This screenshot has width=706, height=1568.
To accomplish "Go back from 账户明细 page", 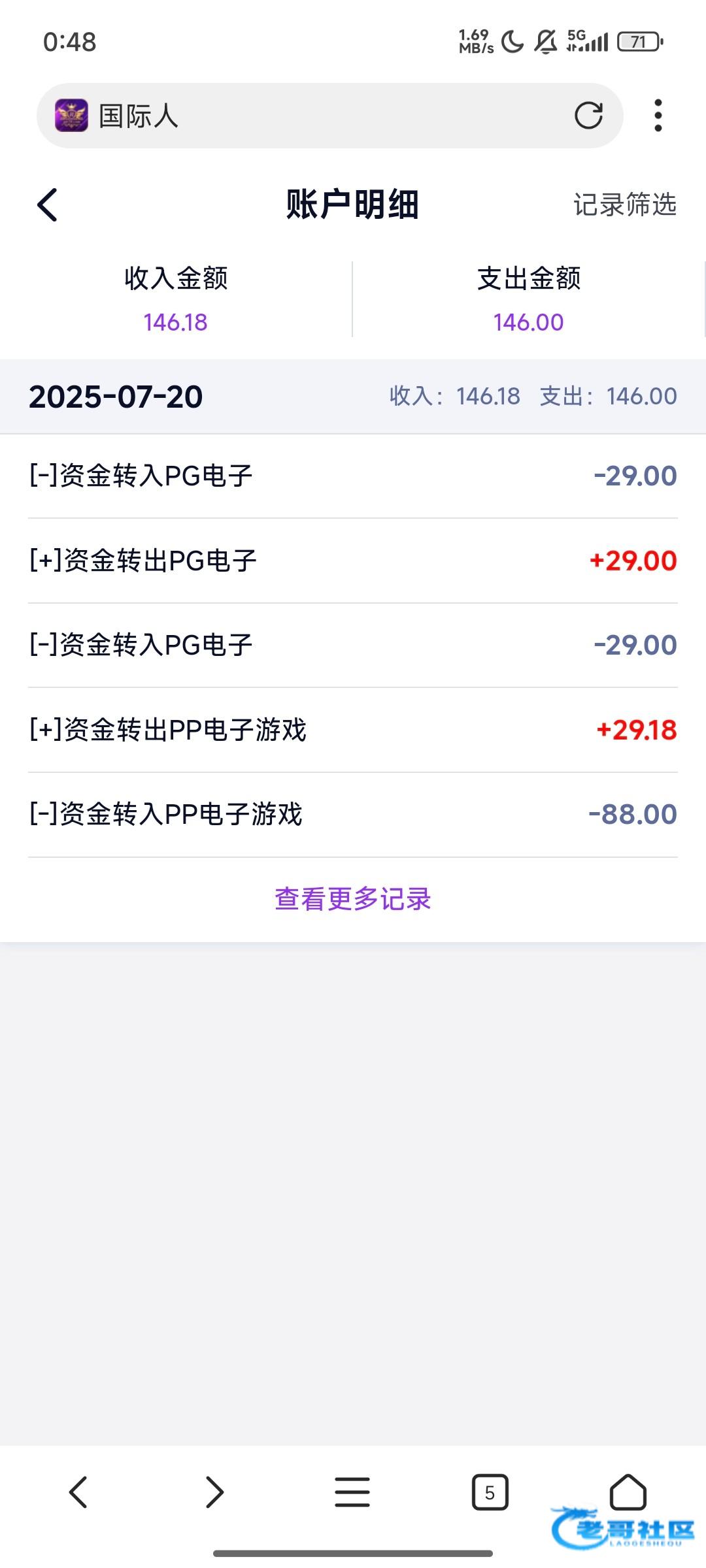I will pos(47,205).
